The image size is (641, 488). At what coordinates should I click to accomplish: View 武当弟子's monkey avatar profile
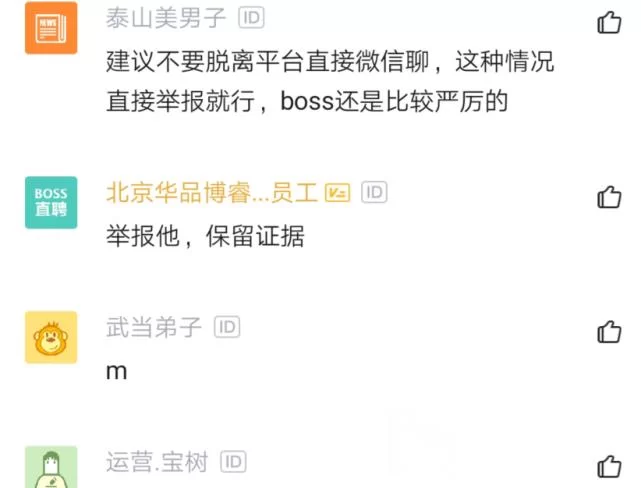tap(51, 337)
